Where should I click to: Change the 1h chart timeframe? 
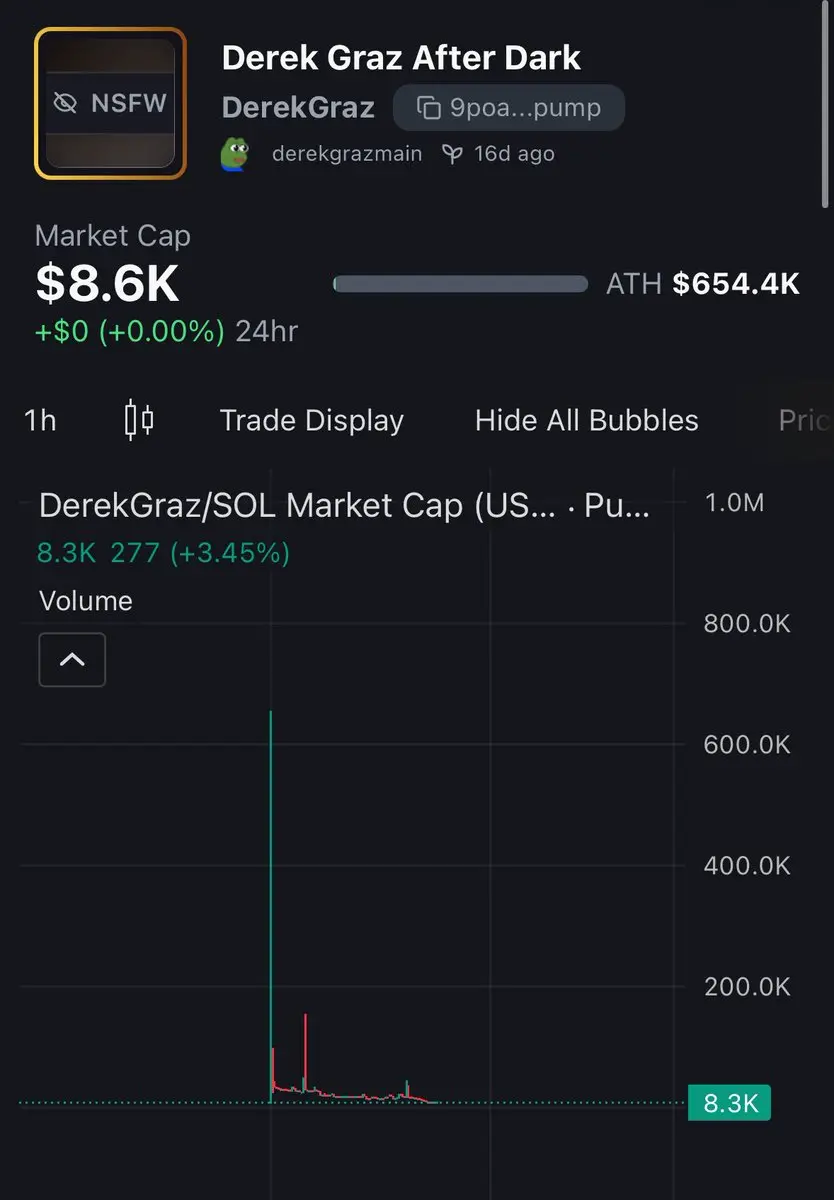pos(40,420)
